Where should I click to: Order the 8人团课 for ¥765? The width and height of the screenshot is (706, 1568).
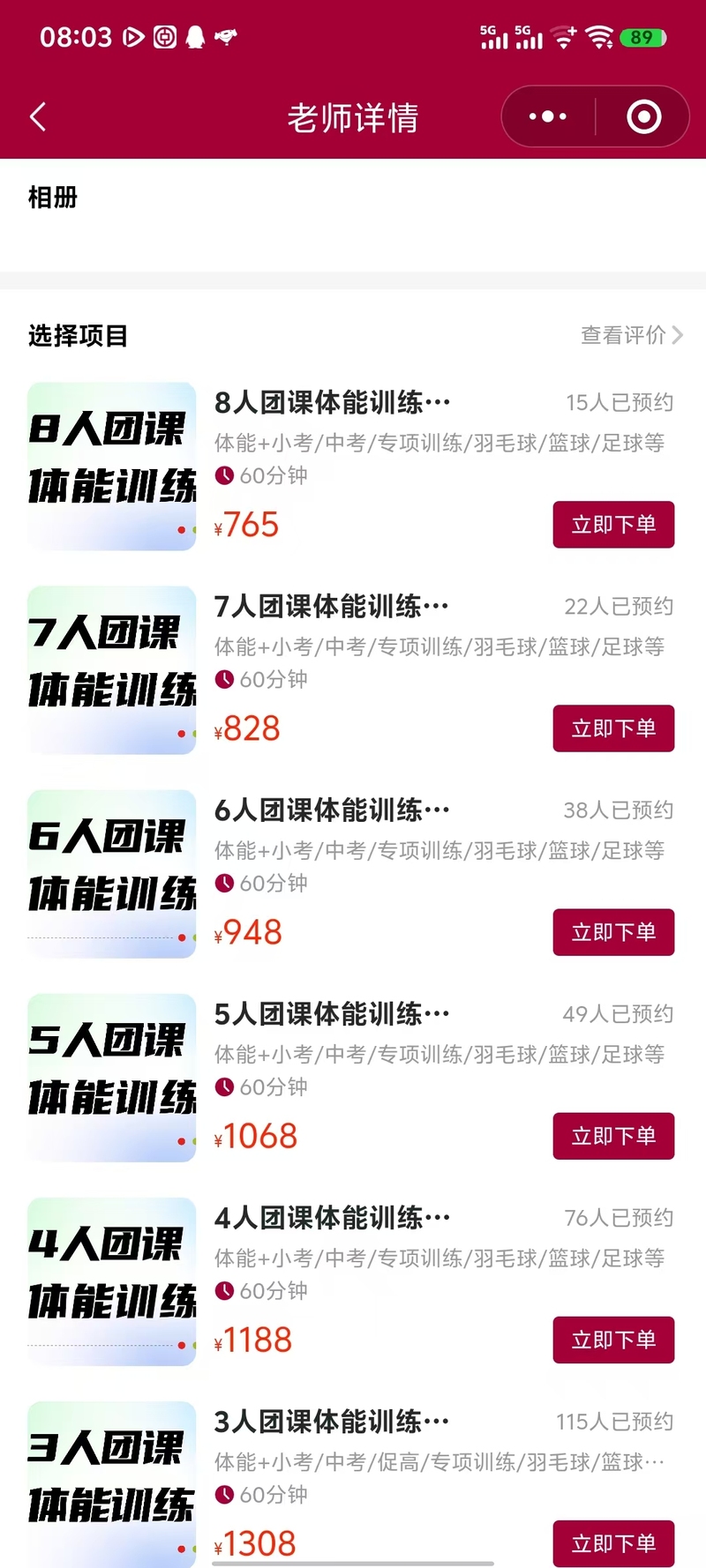pyautogui.click(x=613, y=525)
